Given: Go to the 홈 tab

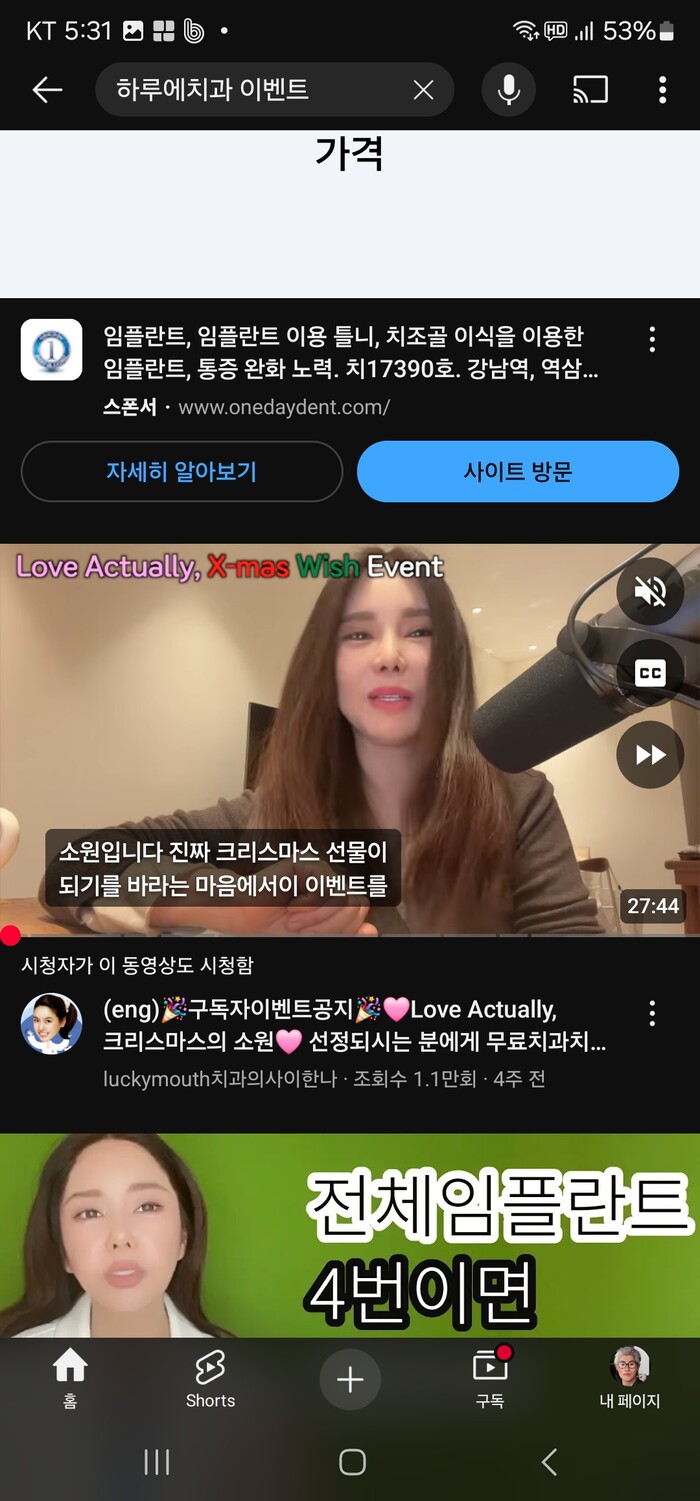Looking at the screenshot, I should pos(70,1378).
